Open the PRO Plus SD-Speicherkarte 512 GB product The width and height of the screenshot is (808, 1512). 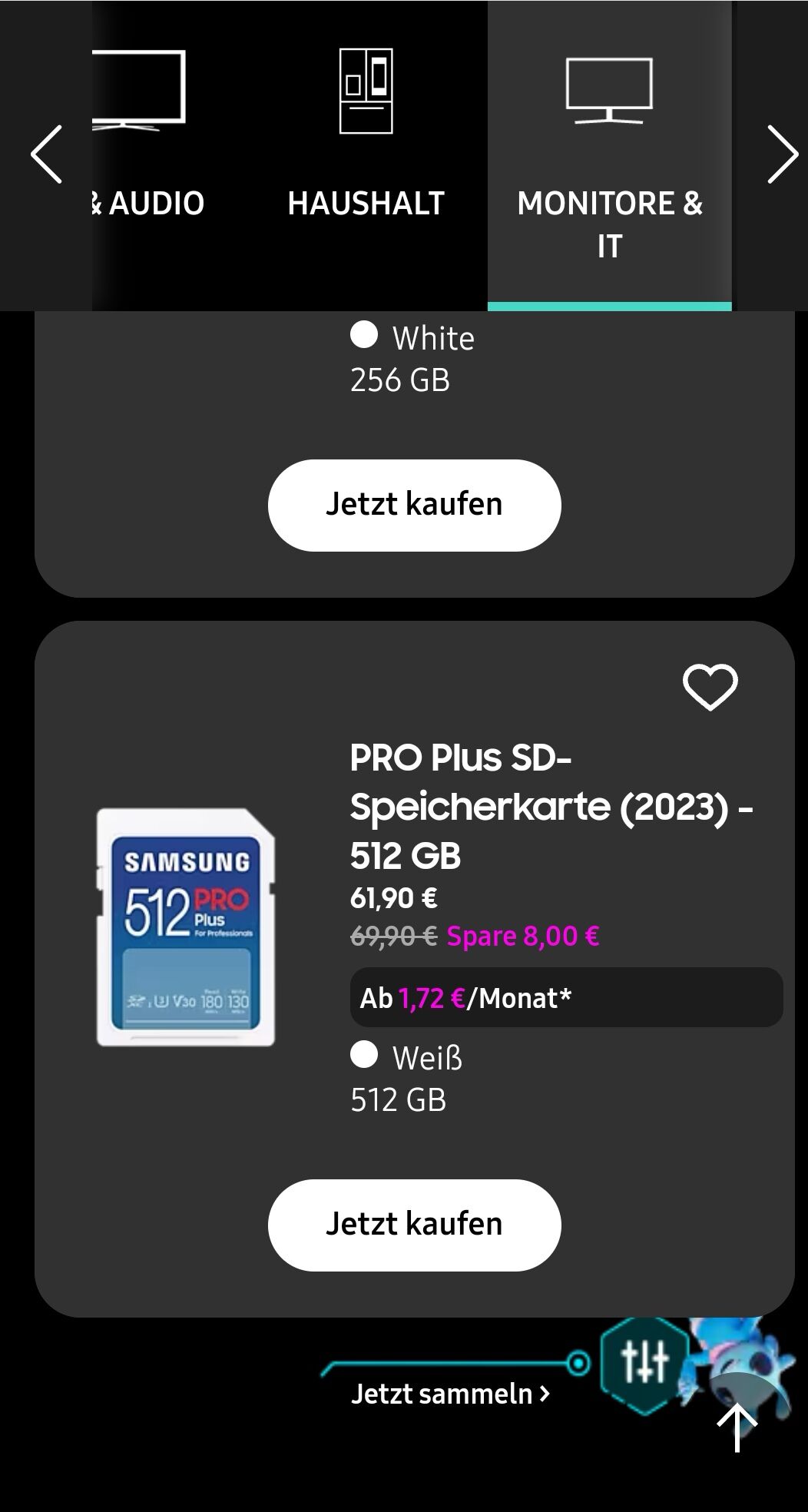point(551,806)
